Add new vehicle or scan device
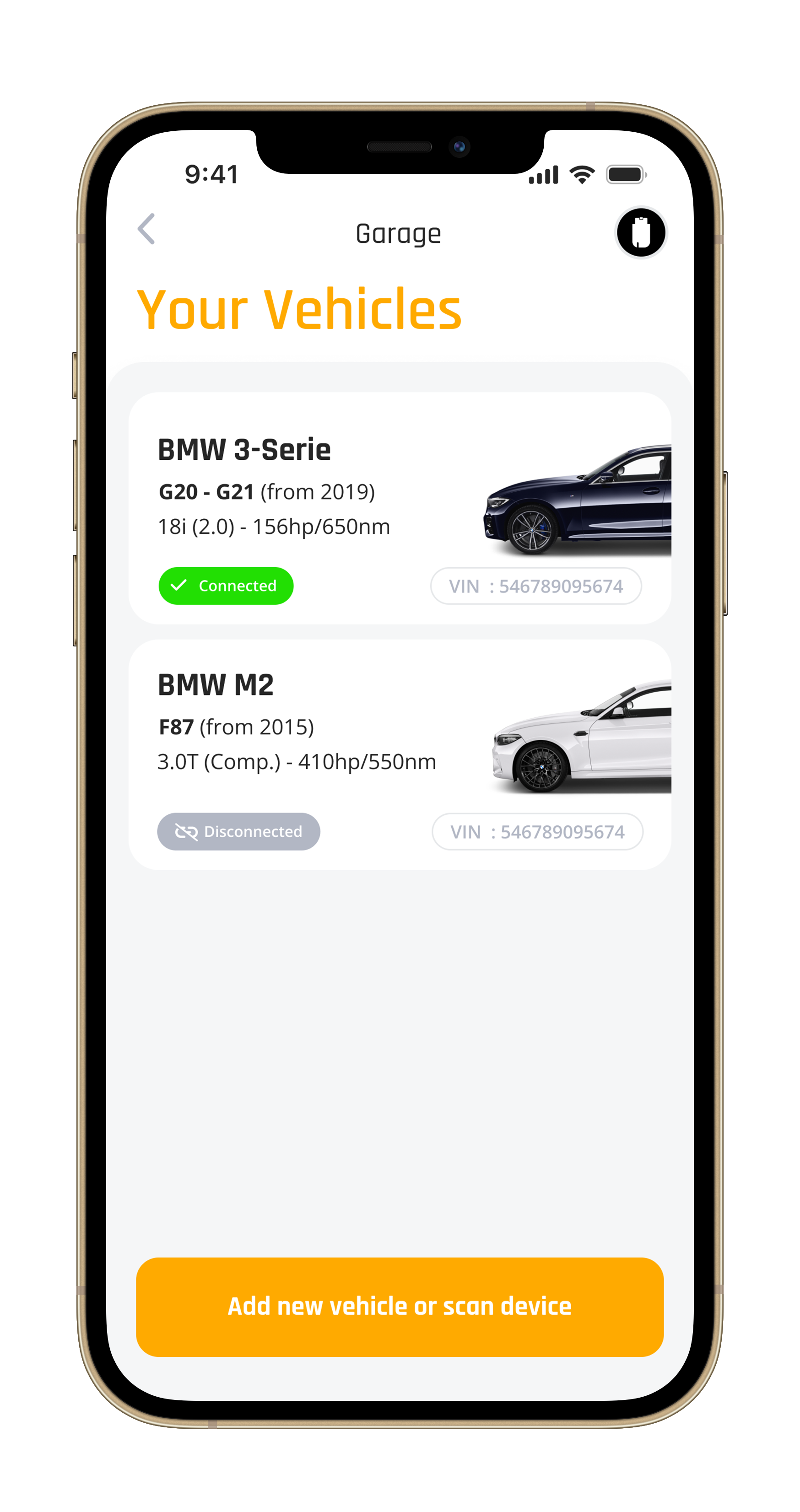Screen dimensions: 800x1512 400,1307
